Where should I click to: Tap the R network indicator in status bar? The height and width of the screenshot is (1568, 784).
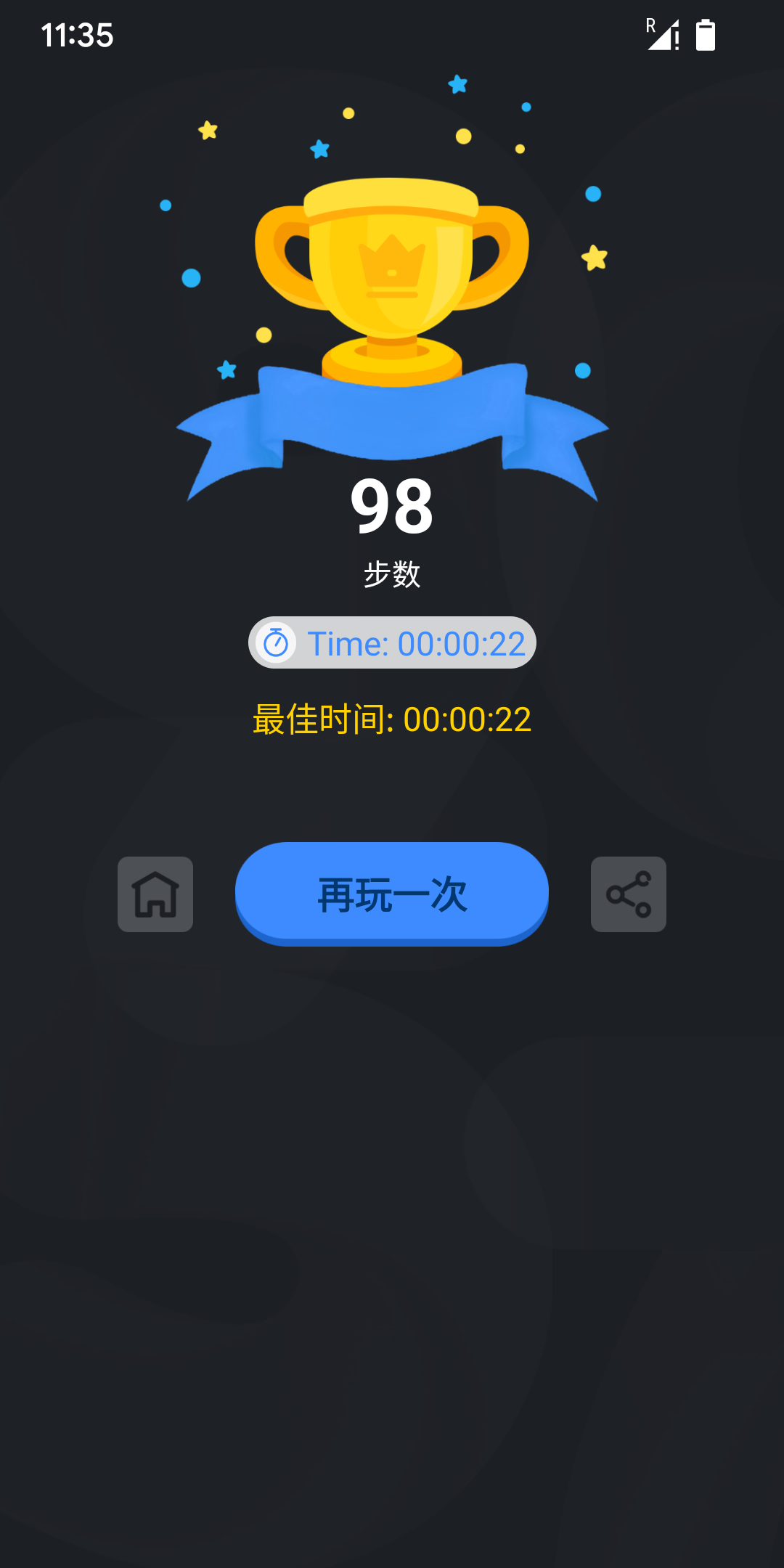(651, 25)
